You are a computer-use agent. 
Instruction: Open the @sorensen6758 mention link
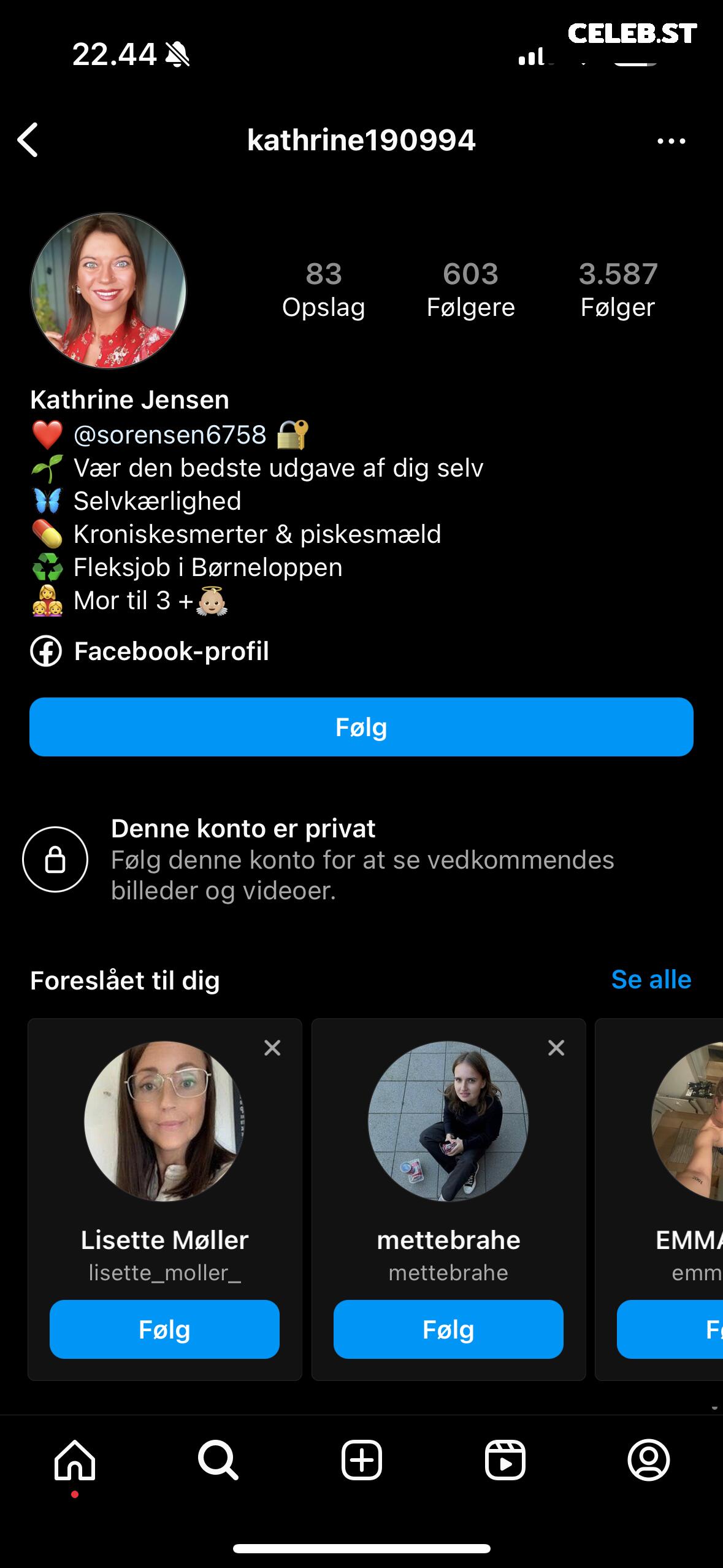[170, 434]
